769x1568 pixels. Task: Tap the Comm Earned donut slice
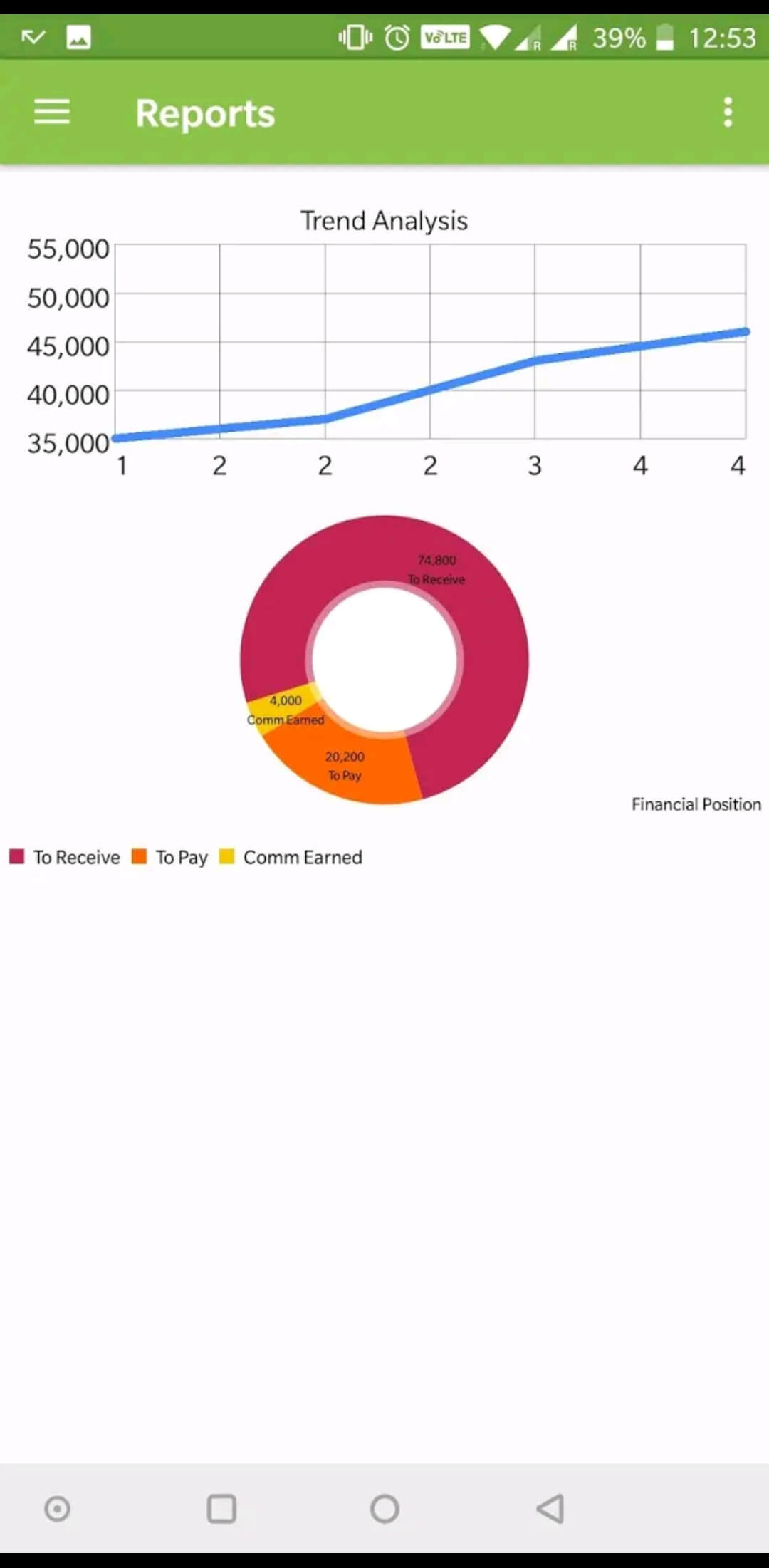281,709
